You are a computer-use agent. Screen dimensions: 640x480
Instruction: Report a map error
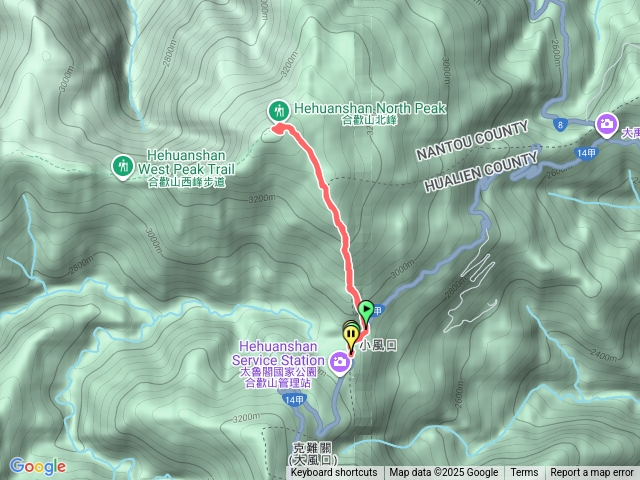(x=592, y=473)
